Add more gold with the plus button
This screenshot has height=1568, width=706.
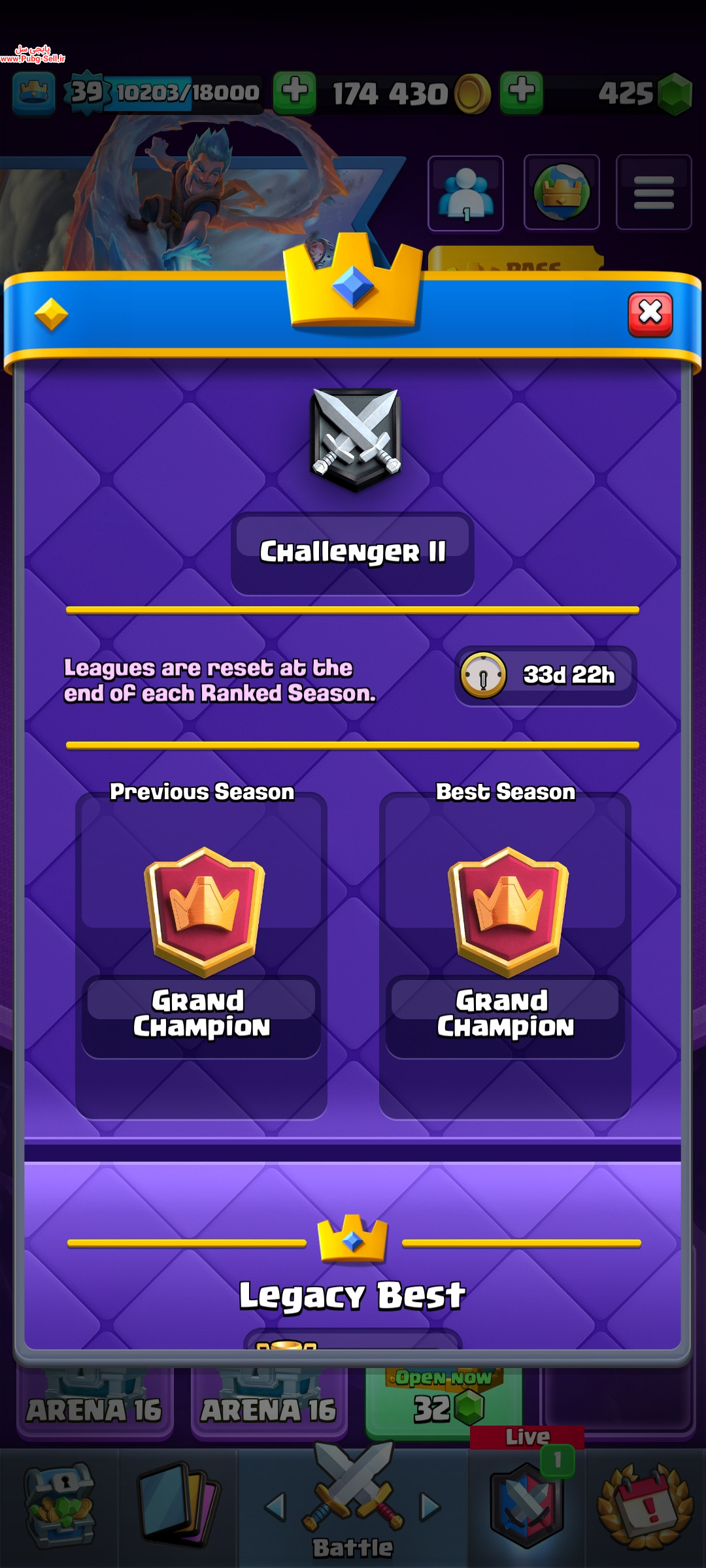click(x=295, y=93)
